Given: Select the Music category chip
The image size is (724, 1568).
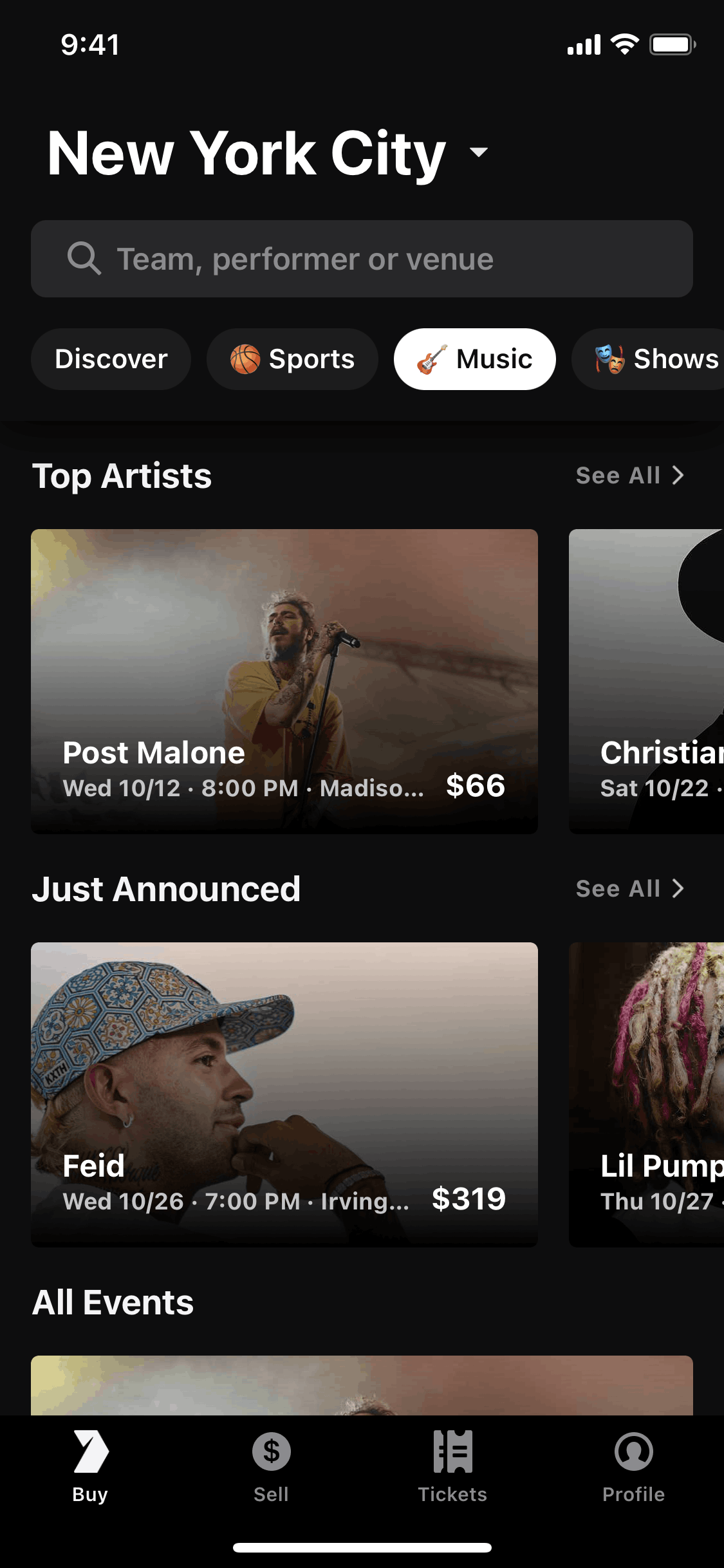Looking at the screenshot, I should [x=474, y=359].
